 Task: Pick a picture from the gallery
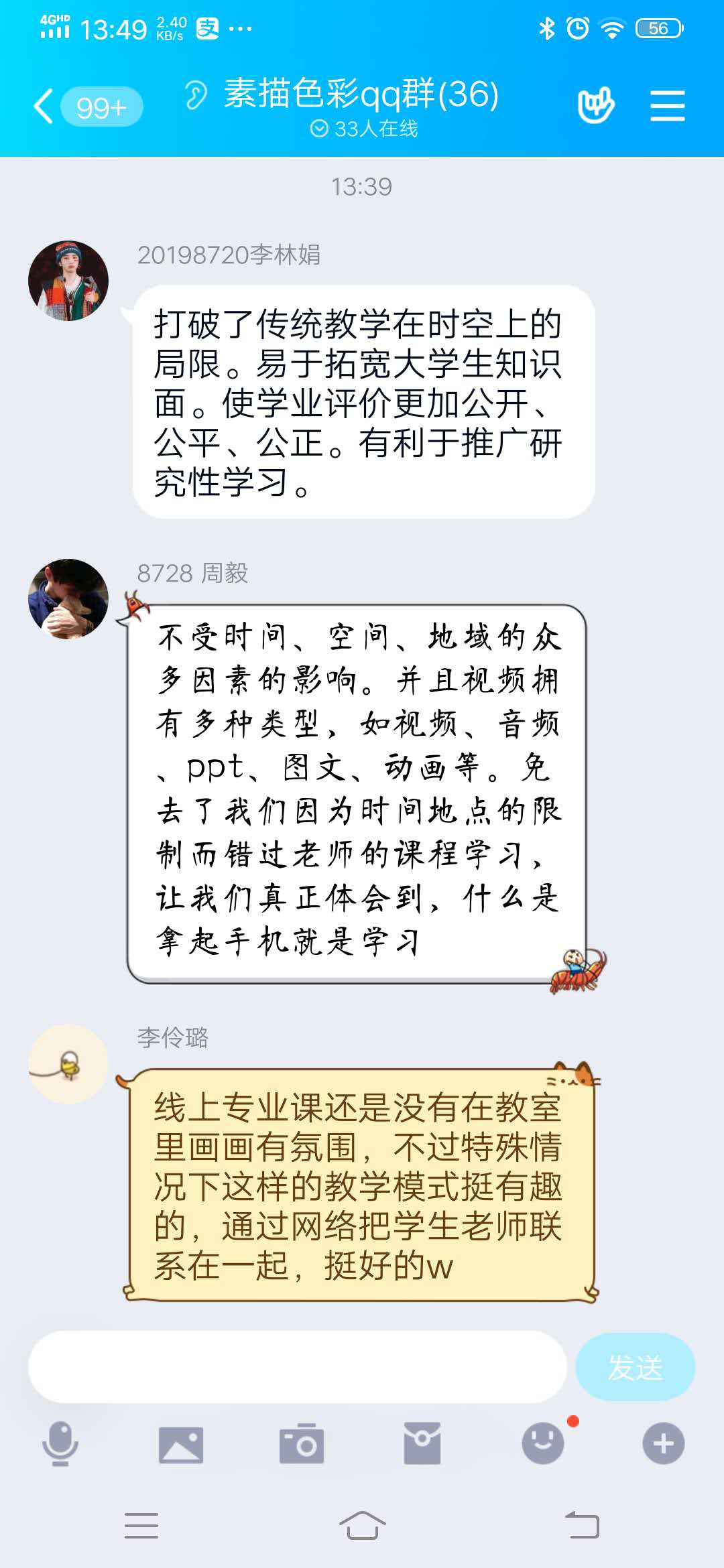point(181,1443)
